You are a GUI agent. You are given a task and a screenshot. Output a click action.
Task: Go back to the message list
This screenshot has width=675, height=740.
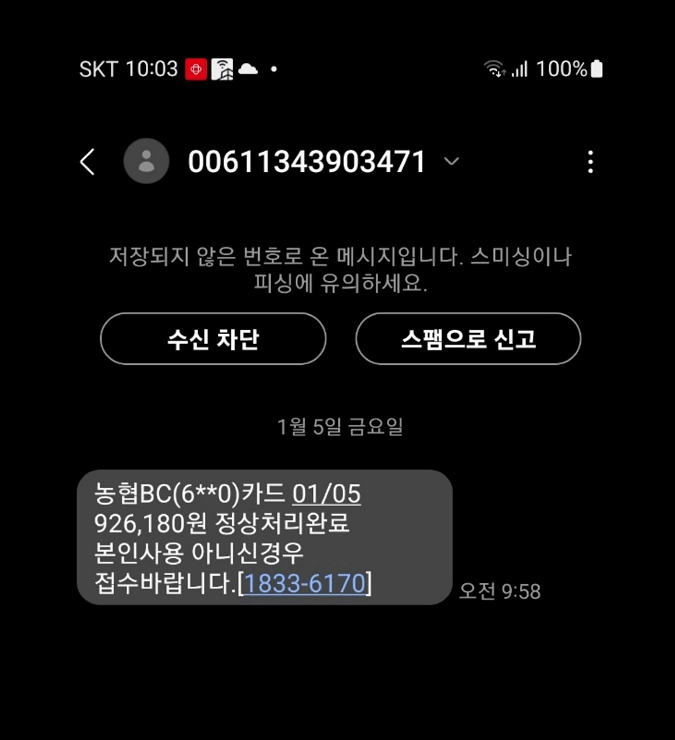coord(88,162)
